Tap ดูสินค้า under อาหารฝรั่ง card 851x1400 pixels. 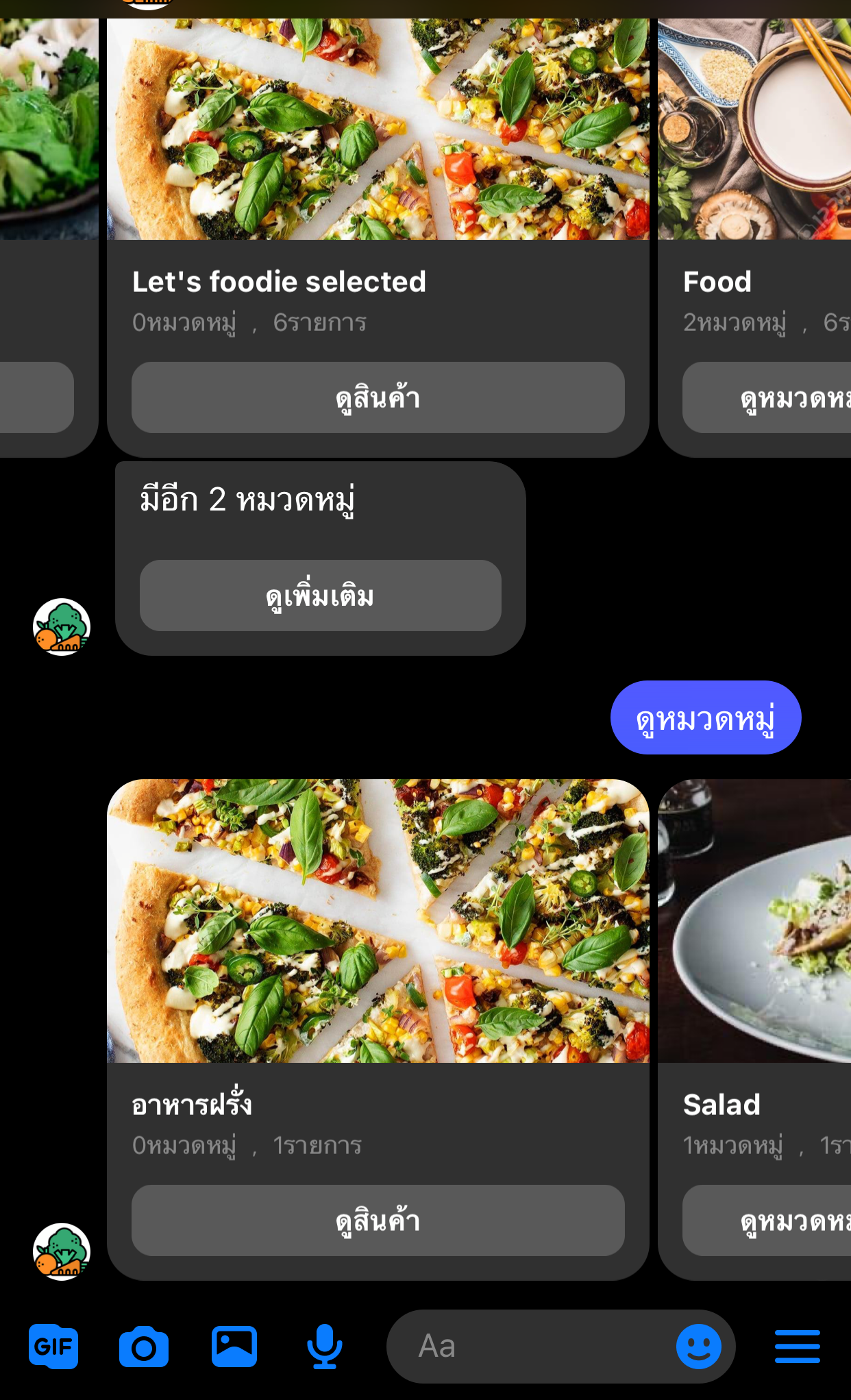point(378,1220)
